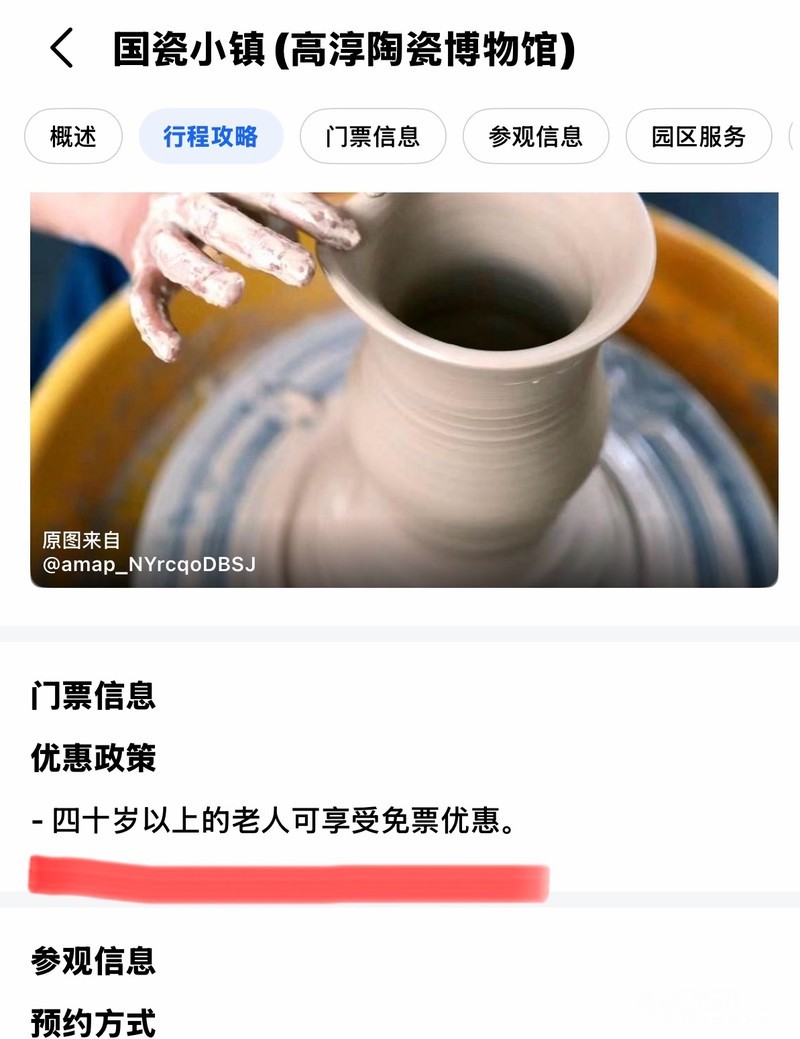Go back from 国瓷小镇 page
800x1039 pixels.
click(62, 48)
